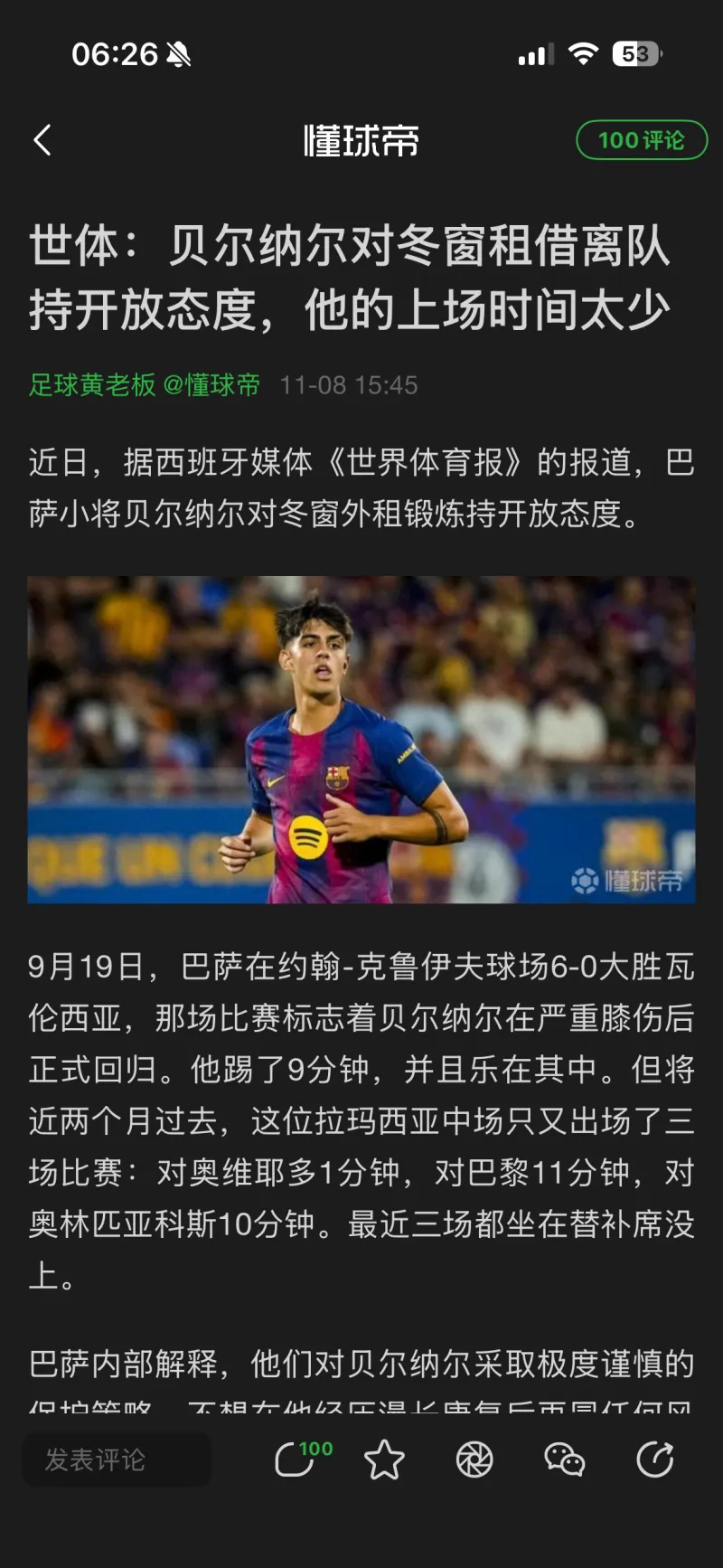Tap the 发表评论 comment input field
The image size is (723, 1568).
[x=117, y=1459]
